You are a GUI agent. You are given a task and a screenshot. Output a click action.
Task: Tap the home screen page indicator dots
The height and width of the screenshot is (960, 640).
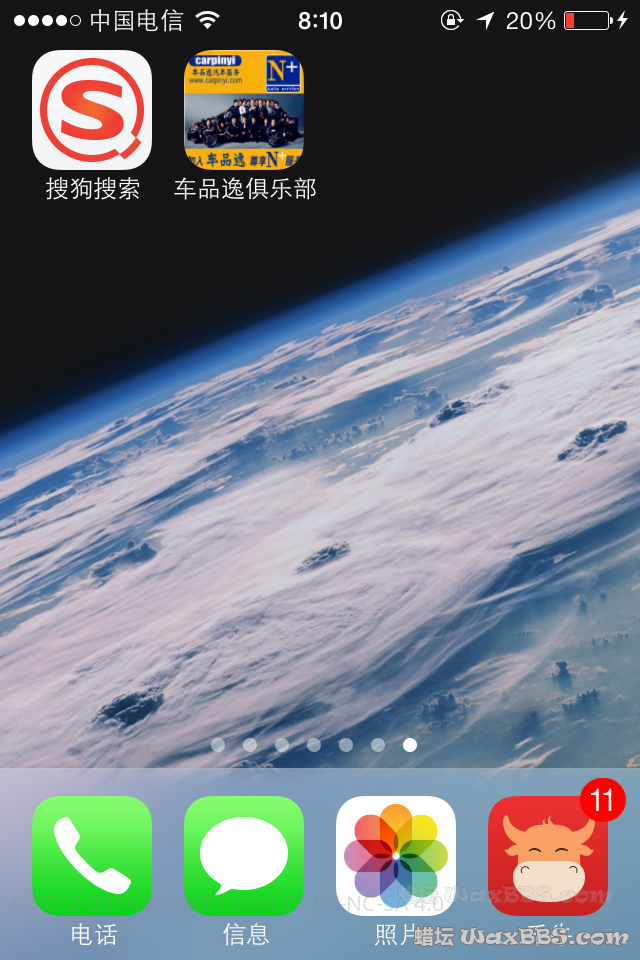click(314, 745)
